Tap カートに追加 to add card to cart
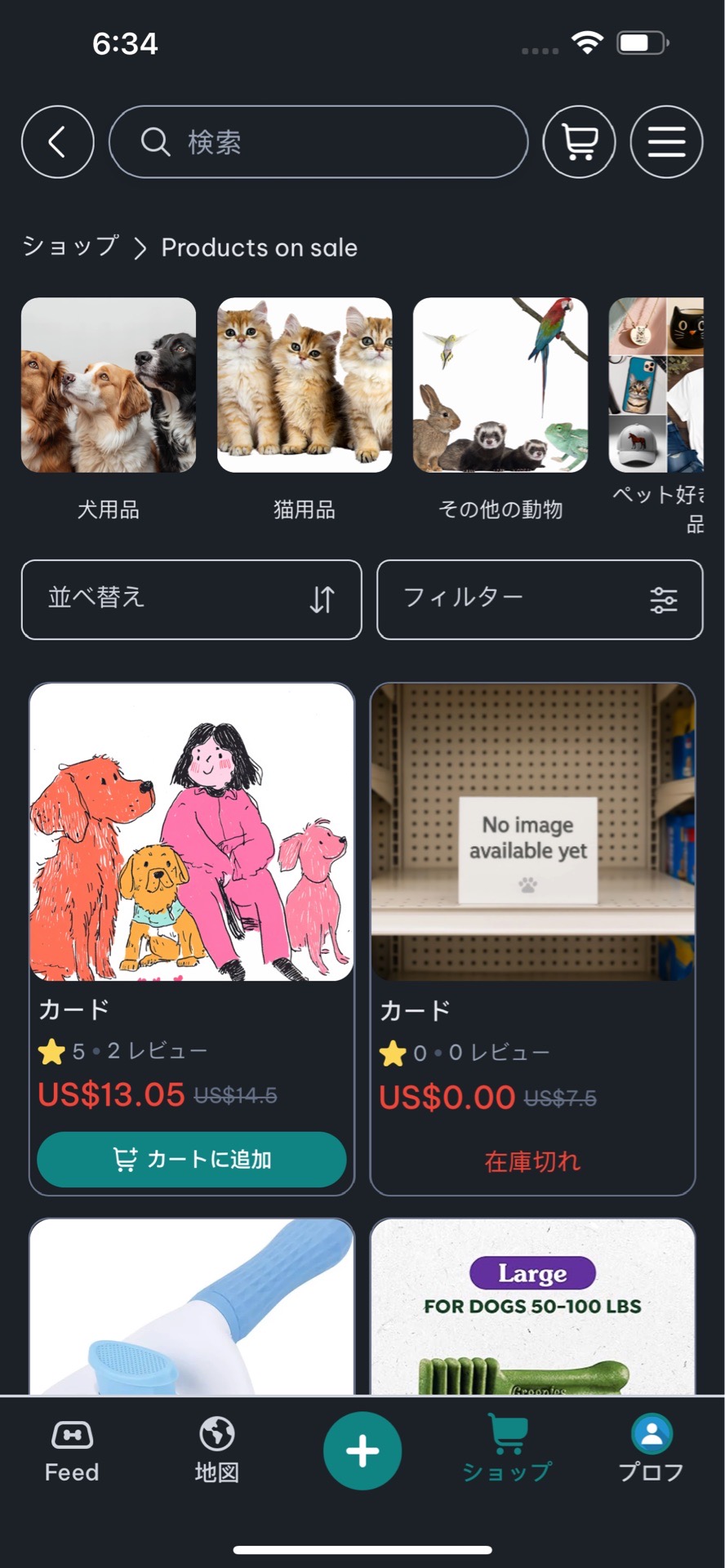Image resolution: width=725 pixels, height=1568 pixels. pyautogui.click(x=192, y=1159)
